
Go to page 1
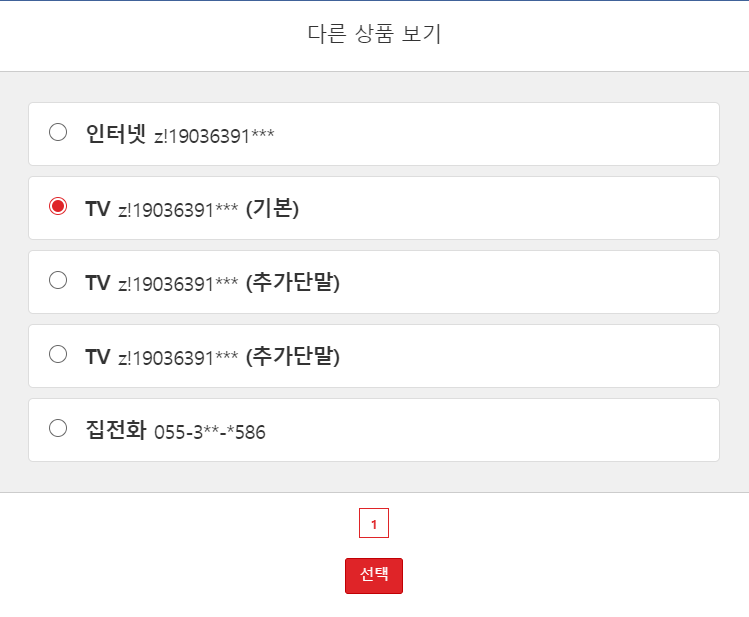pos(374,523)
